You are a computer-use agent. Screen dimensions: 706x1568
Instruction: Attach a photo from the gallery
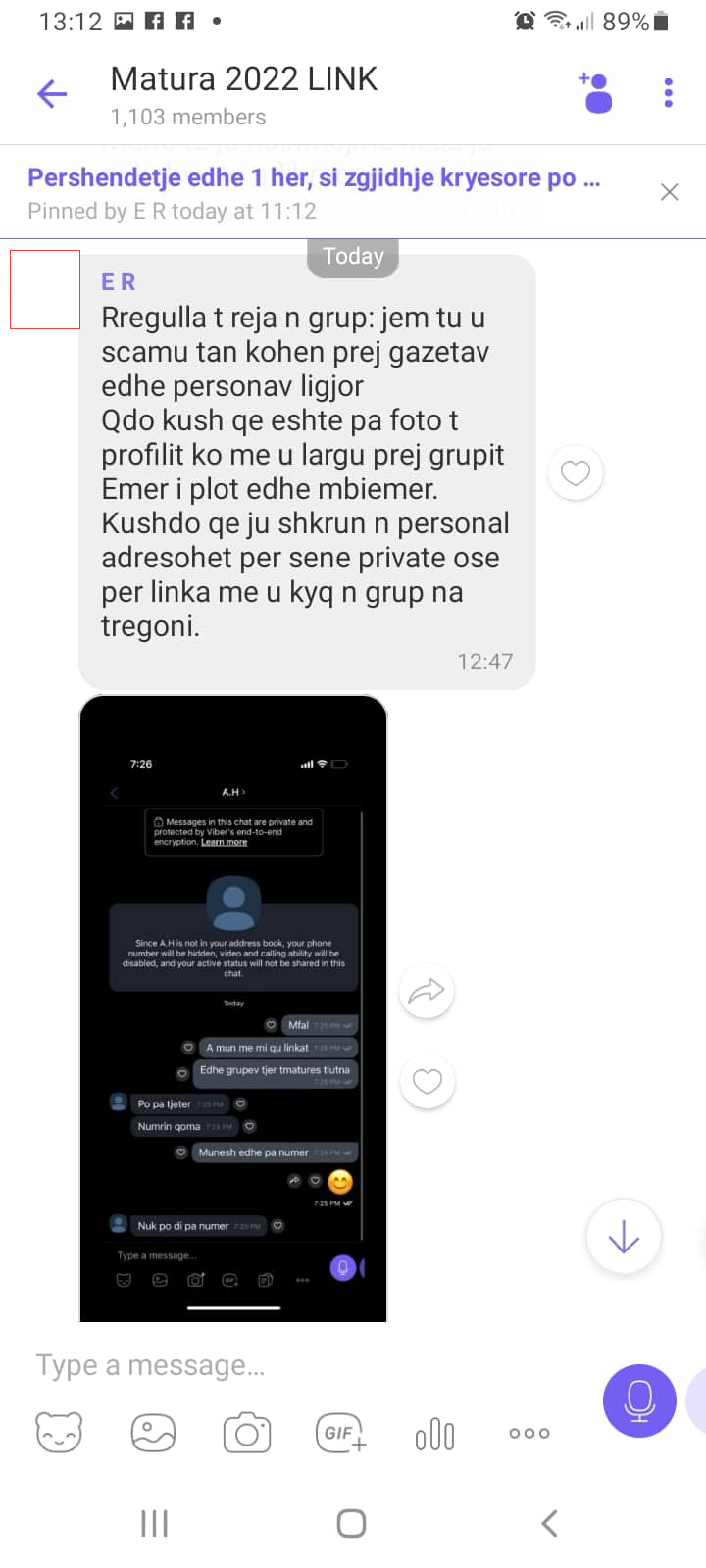tap(153, 1434)
